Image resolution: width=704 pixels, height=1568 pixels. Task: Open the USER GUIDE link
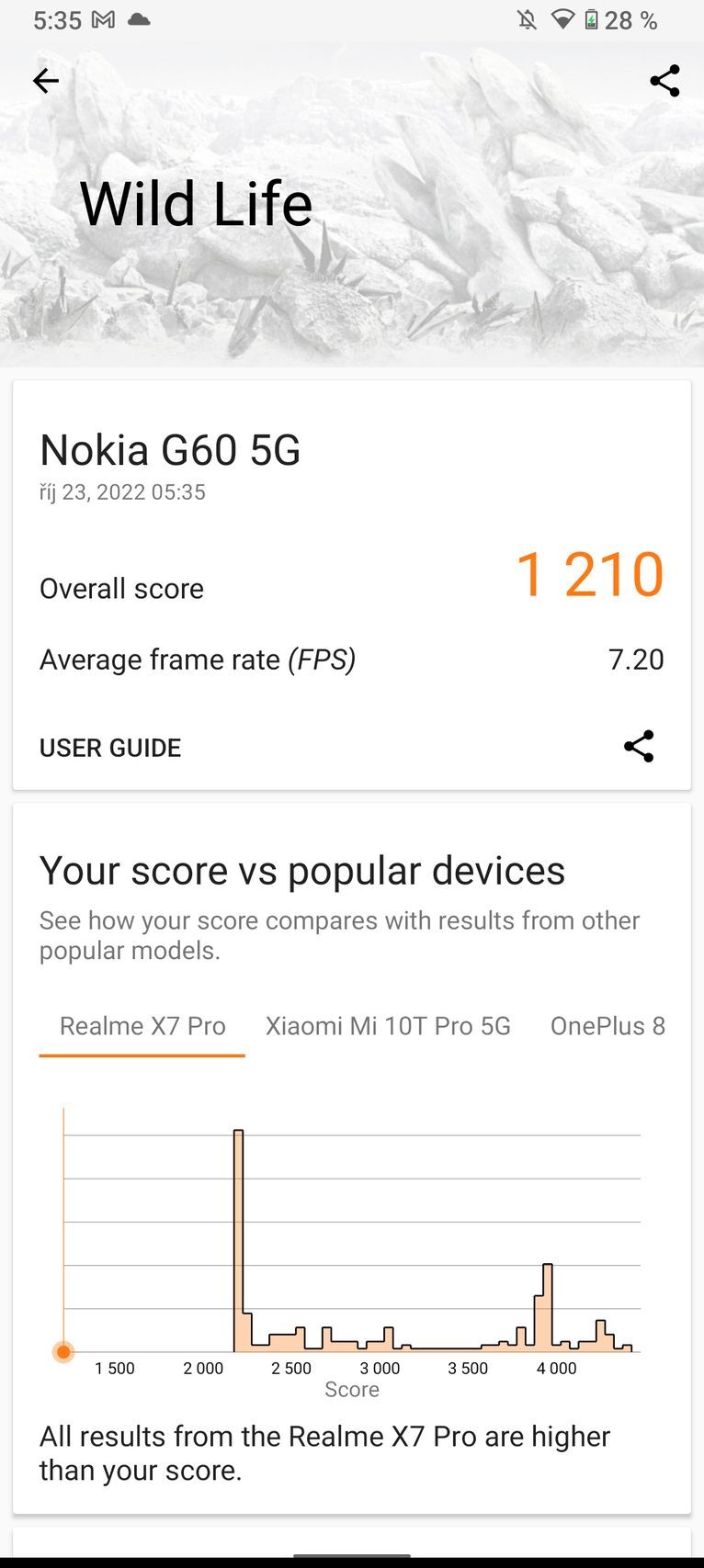point(109,747)
